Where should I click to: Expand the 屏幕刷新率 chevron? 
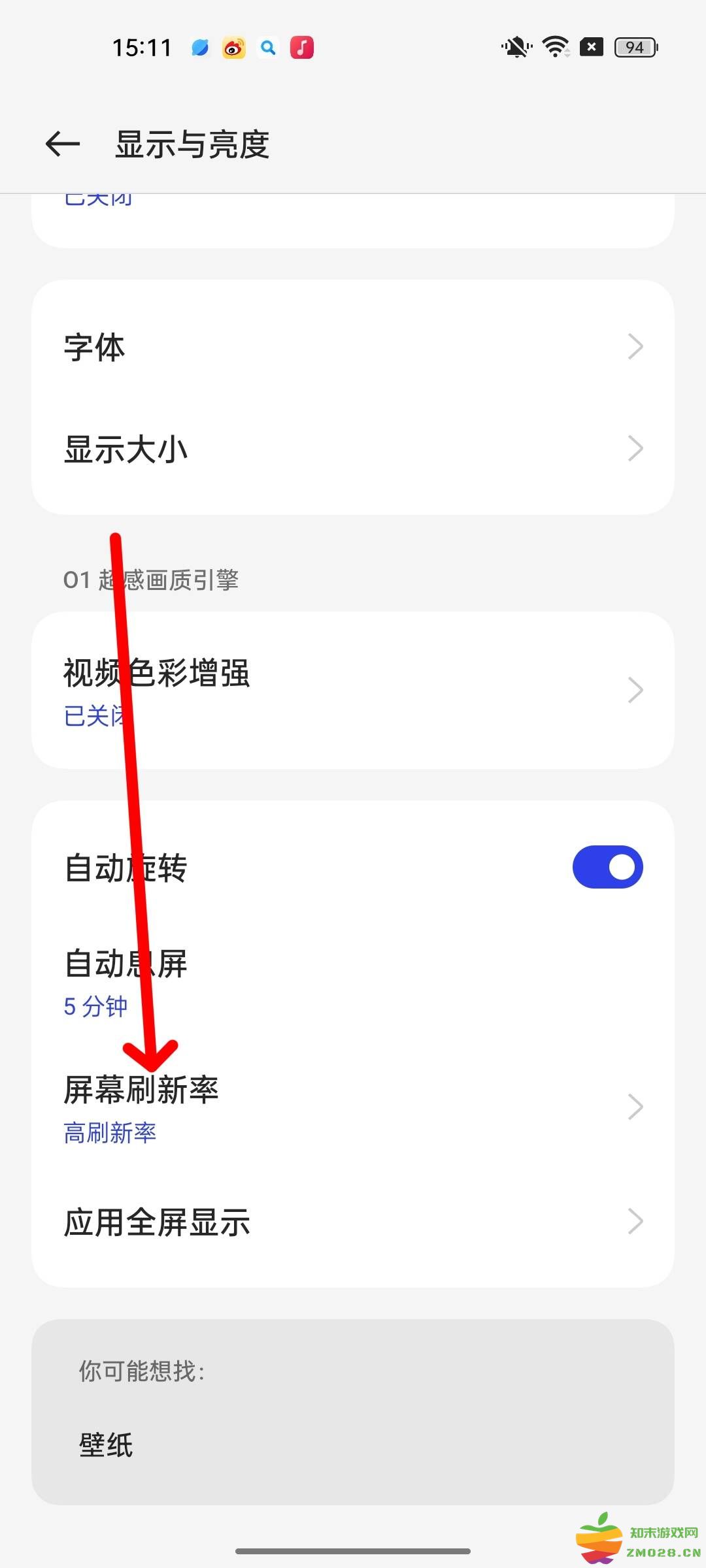tap(635, 1105)
